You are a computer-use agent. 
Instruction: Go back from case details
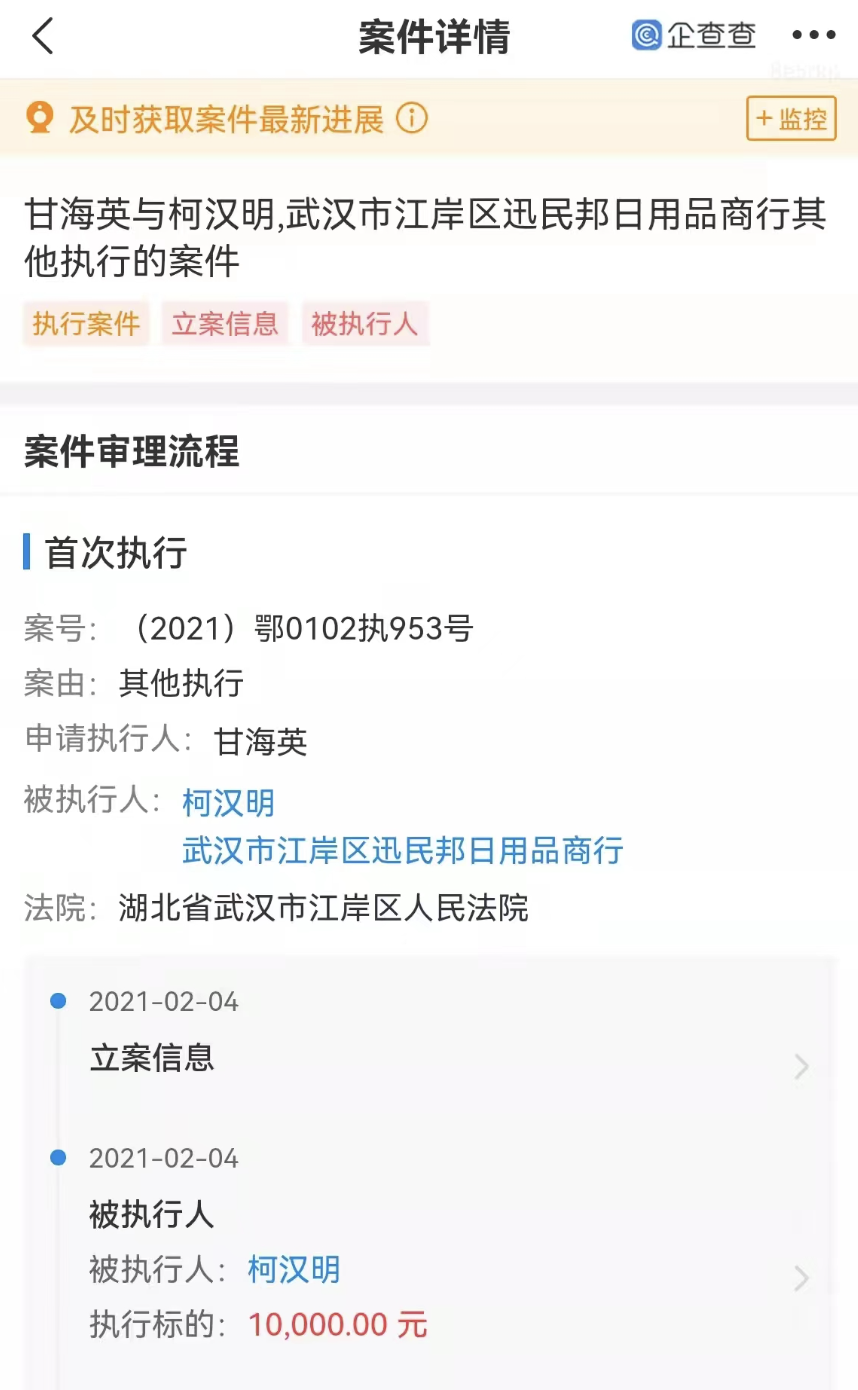tap(42, 37)
